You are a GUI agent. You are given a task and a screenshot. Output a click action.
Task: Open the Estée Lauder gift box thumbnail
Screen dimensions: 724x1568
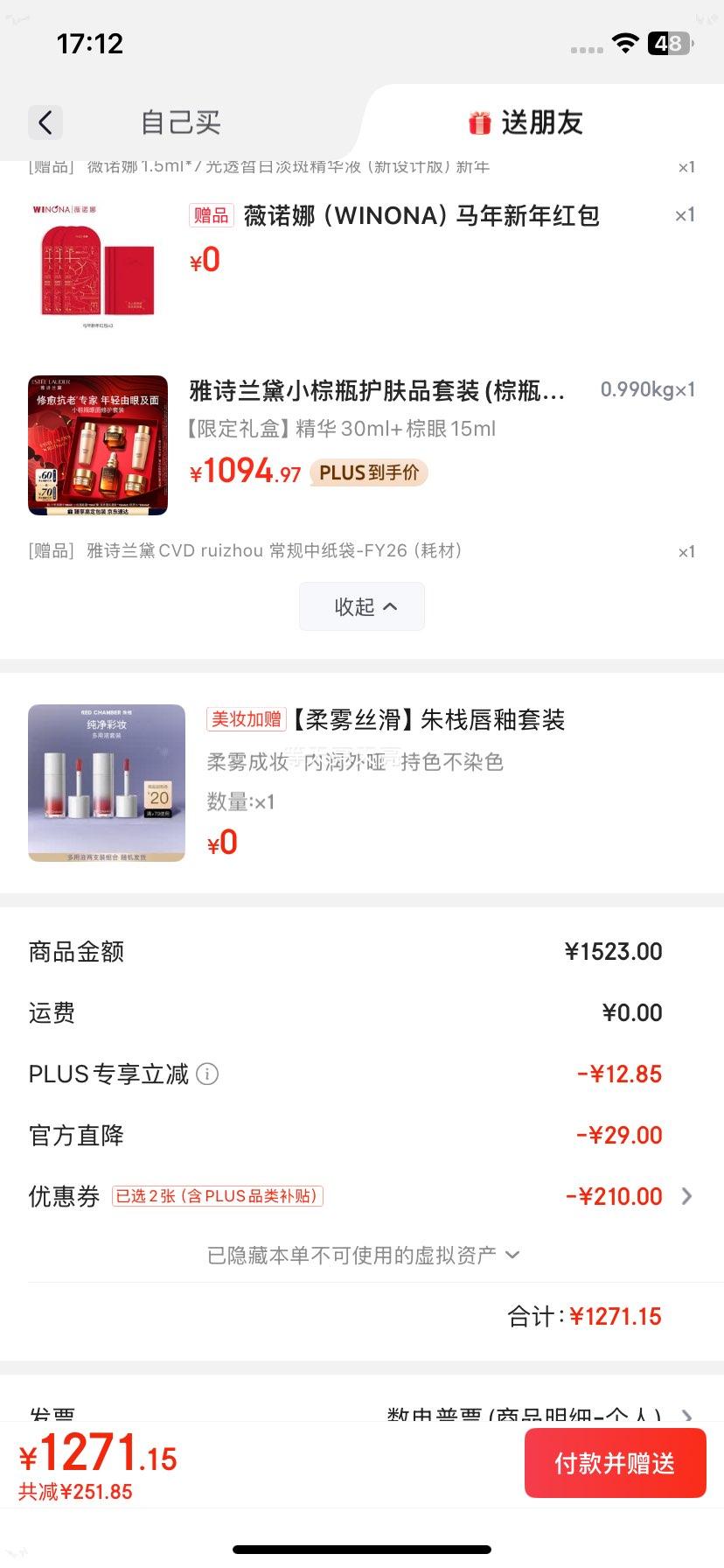tap(96, 444)
